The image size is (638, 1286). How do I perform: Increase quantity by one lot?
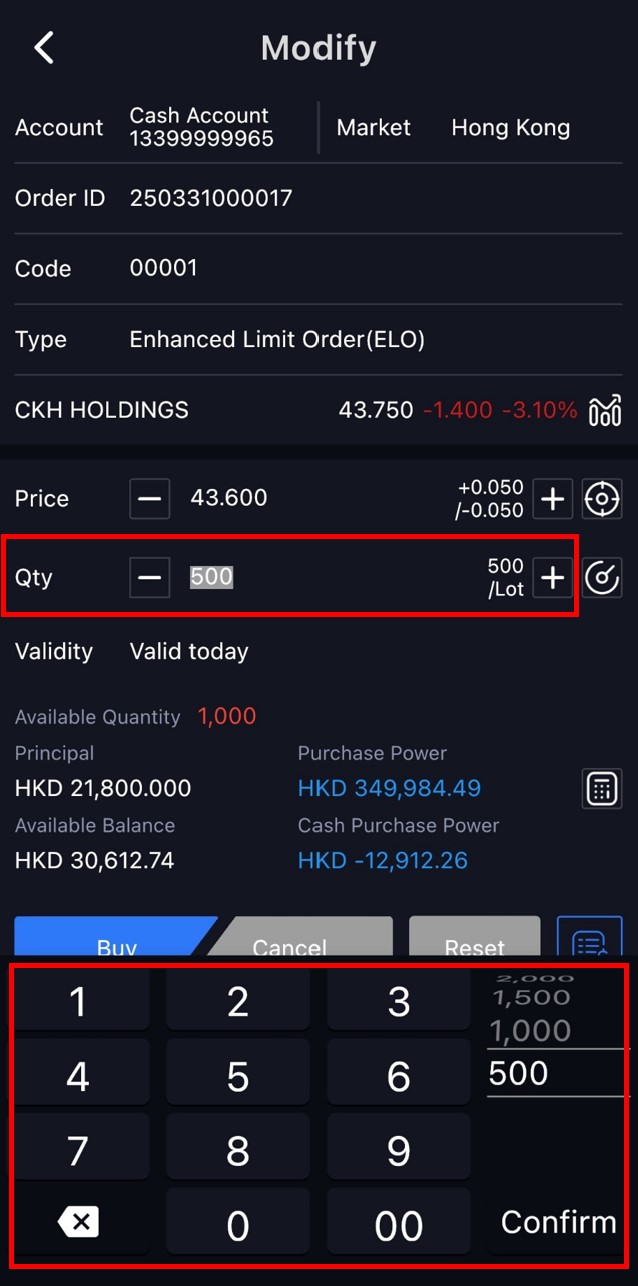click(552, 577)
